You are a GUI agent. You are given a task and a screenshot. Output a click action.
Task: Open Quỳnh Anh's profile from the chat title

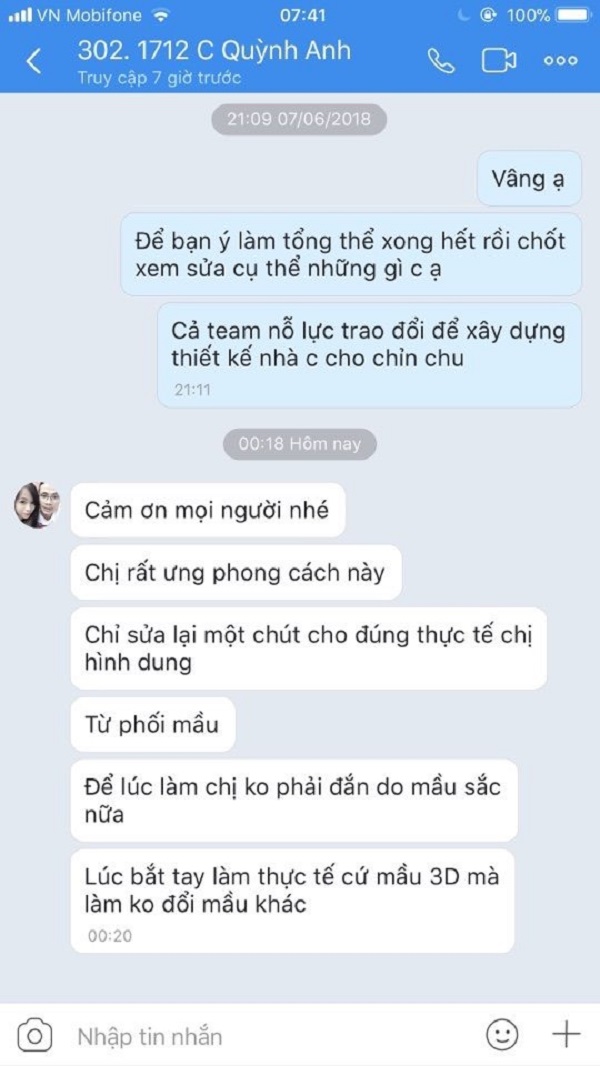[x=214, y=50]
